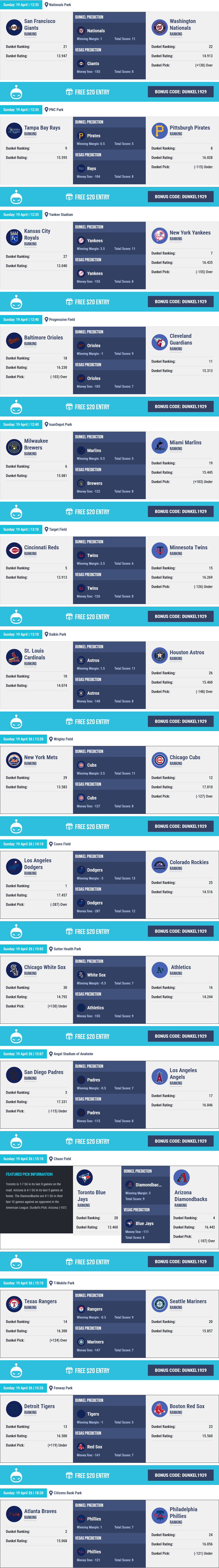This screenshot has height=1568, width=219.
Task: Open the Tampa Bay Rays team link
Action: point(42,128)
